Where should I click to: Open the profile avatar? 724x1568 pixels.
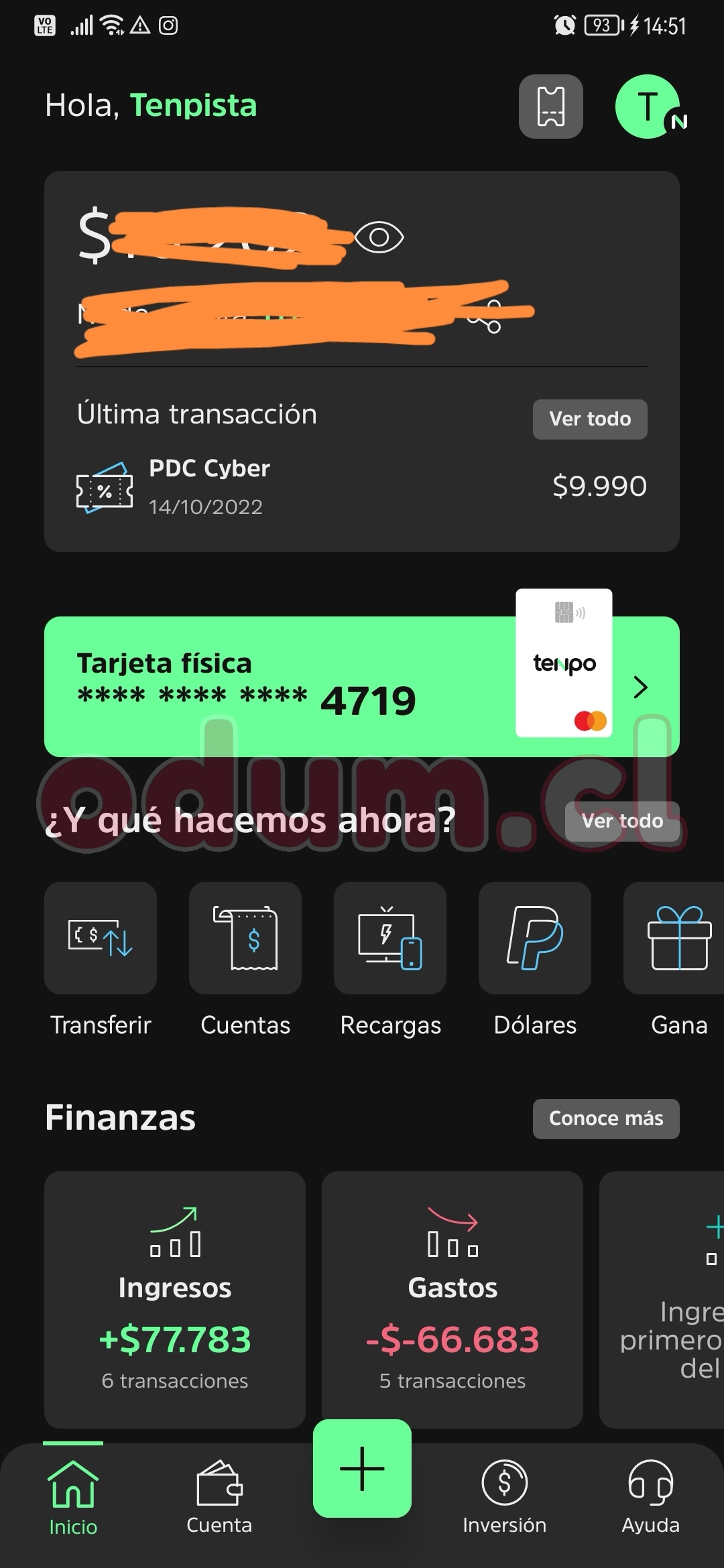pos(648,107)
